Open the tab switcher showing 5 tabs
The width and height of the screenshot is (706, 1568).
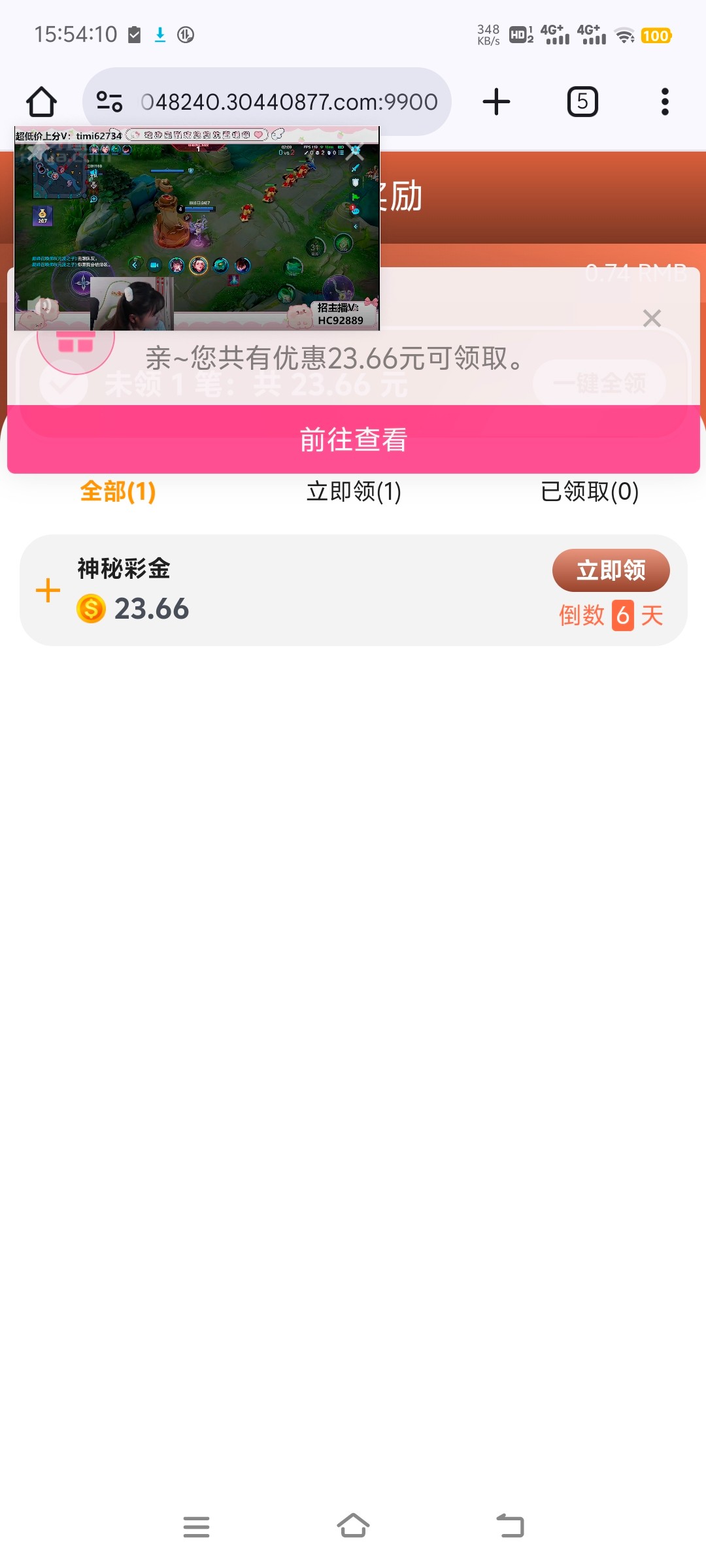pos(582,102)
